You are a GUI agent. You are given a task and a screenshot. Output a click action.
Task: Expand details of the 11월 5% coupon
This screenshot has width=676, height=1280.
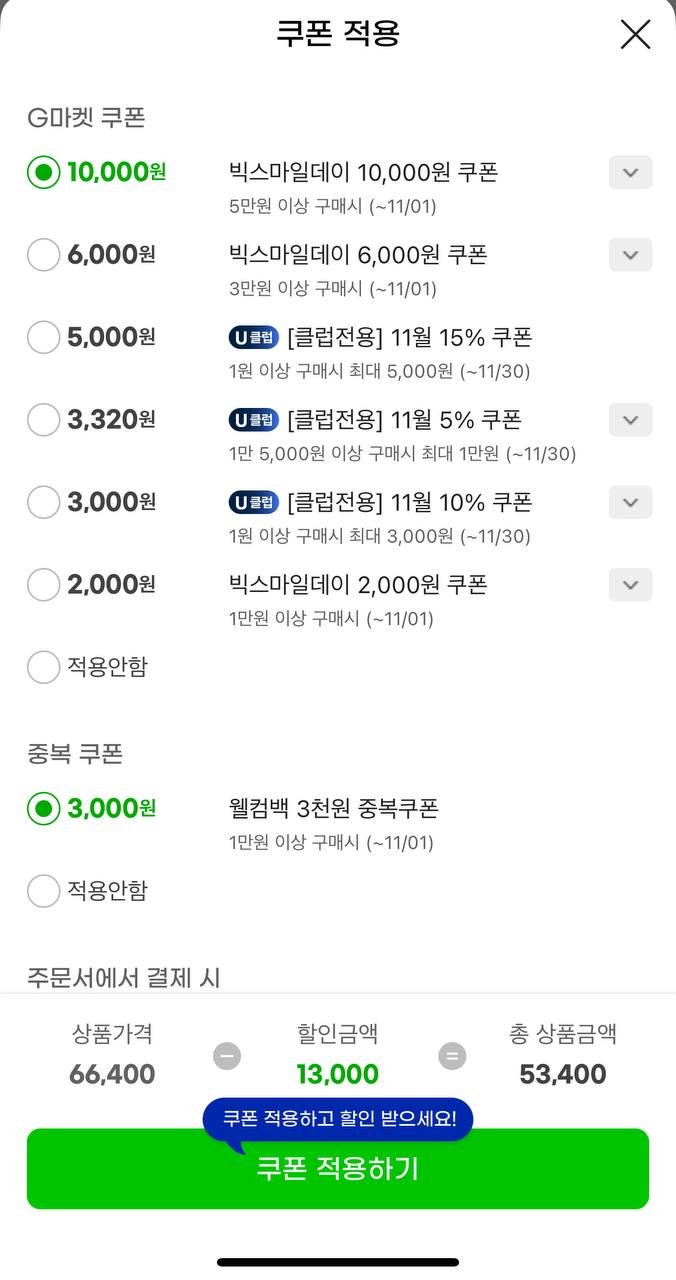point(630,419)
